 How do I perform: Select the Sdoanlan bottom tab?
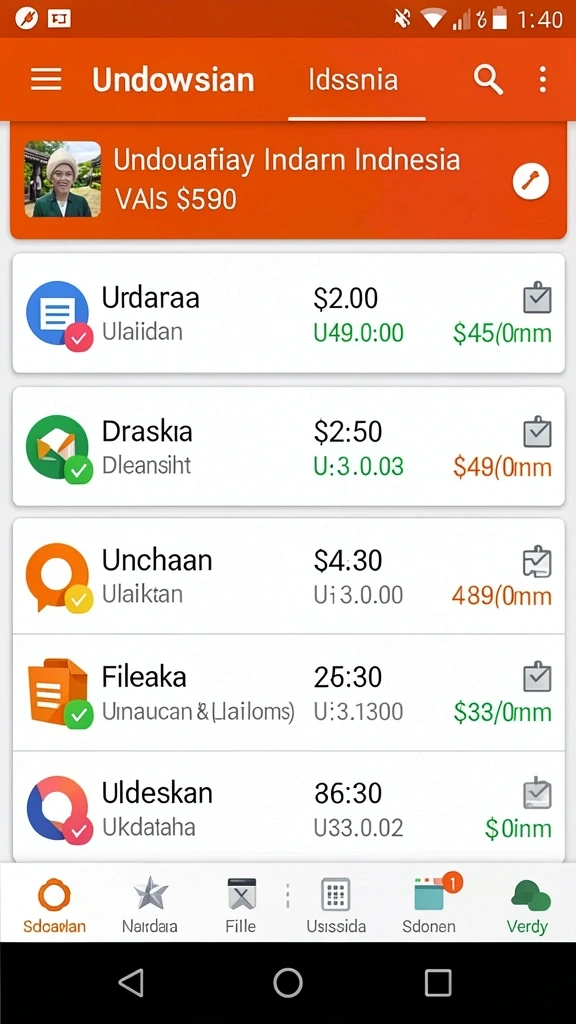click(x=54, y=904)
